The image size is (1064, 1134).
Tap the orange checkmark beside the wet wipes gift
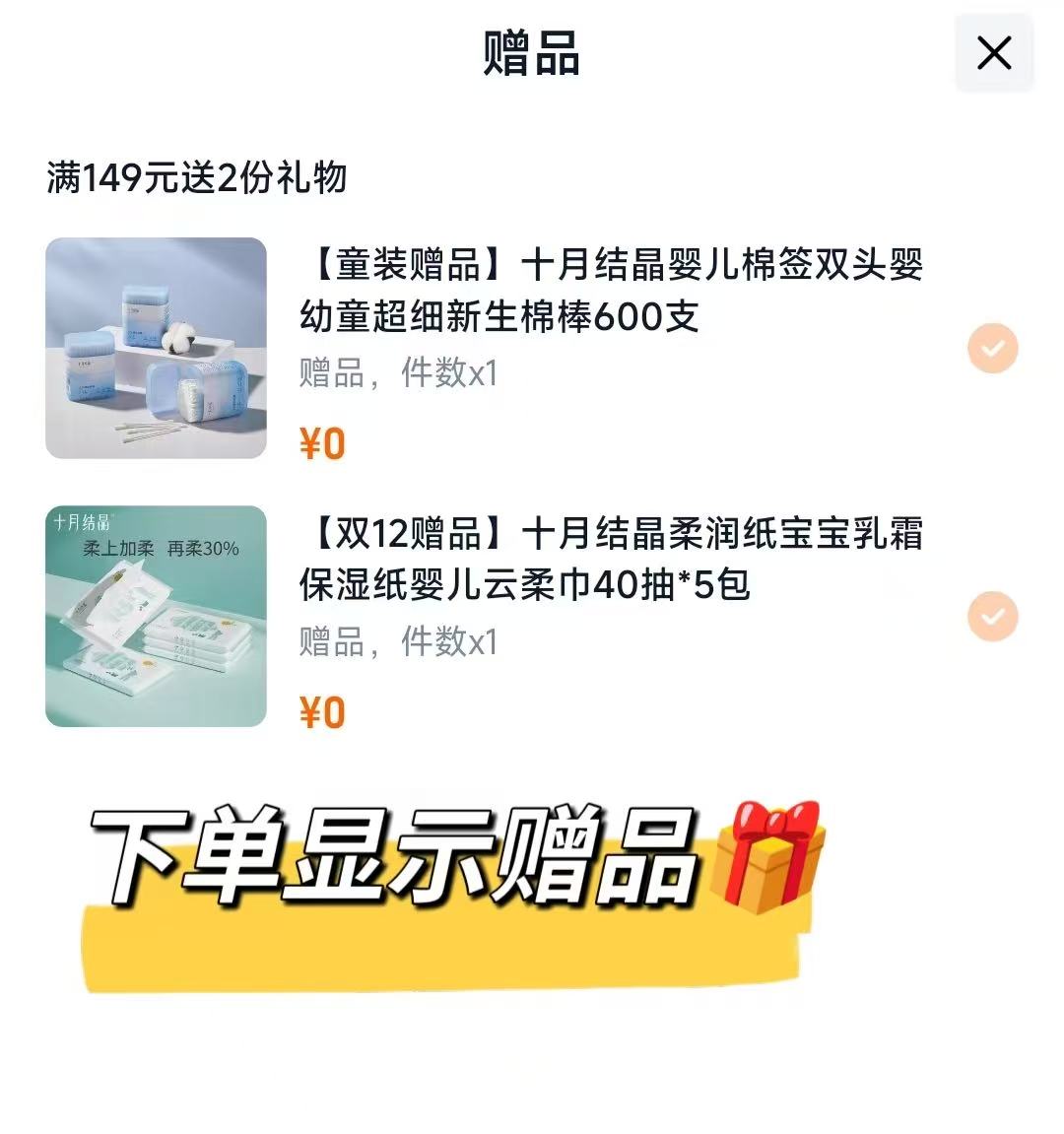pos(993,616)
